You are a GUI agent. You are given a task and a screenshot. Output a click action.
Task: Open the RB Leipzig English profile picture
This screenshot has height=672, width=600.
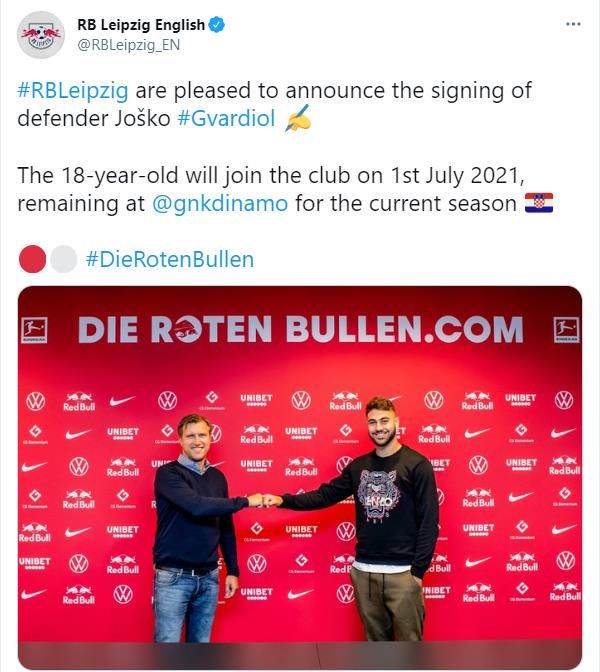tap(41, 35)
